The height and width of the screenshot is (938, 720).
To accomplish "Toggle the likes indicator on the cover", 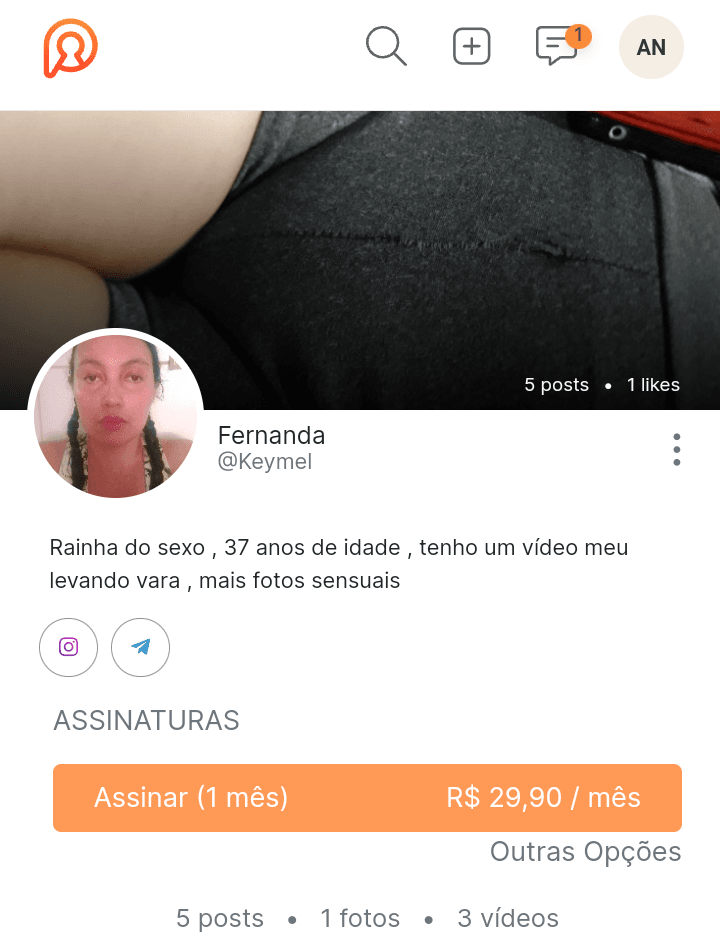I will point(653,384).
